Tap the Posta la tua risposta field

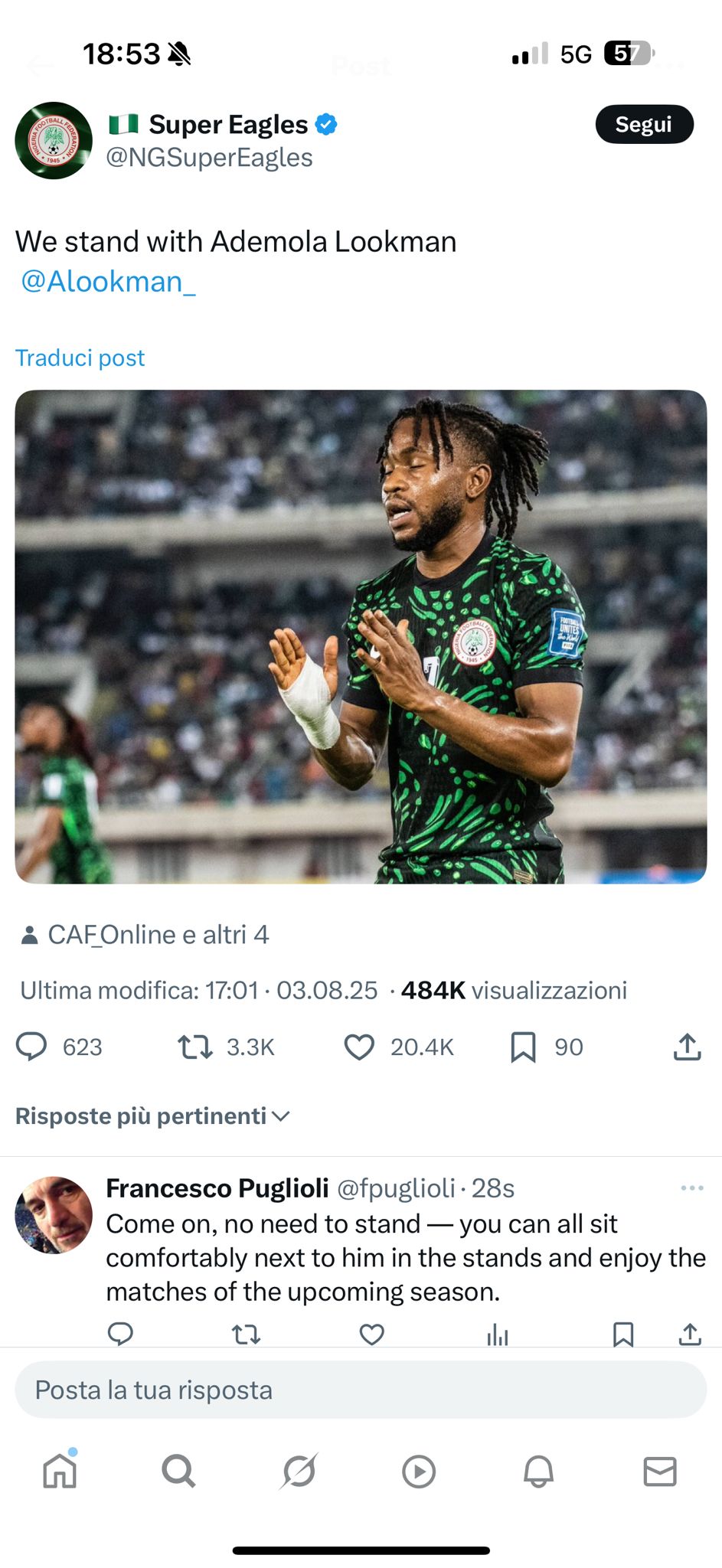click(361, 1390)
